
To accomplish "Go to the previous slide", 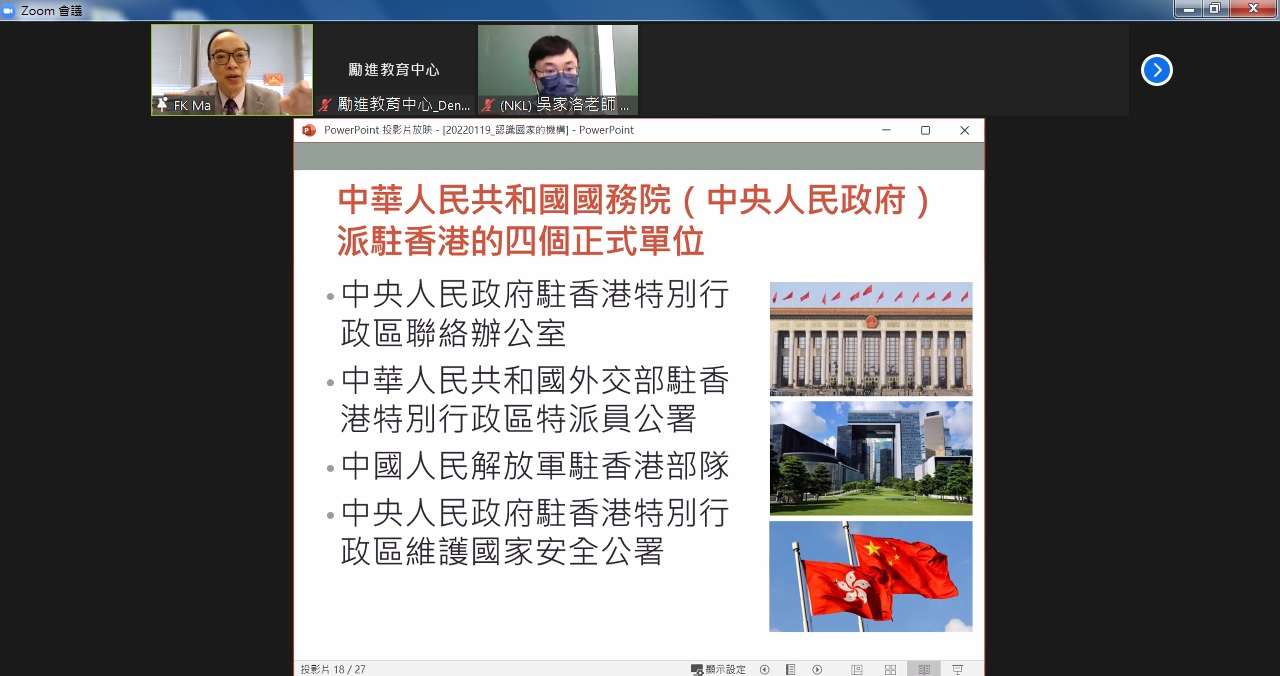I will point(765,669).
